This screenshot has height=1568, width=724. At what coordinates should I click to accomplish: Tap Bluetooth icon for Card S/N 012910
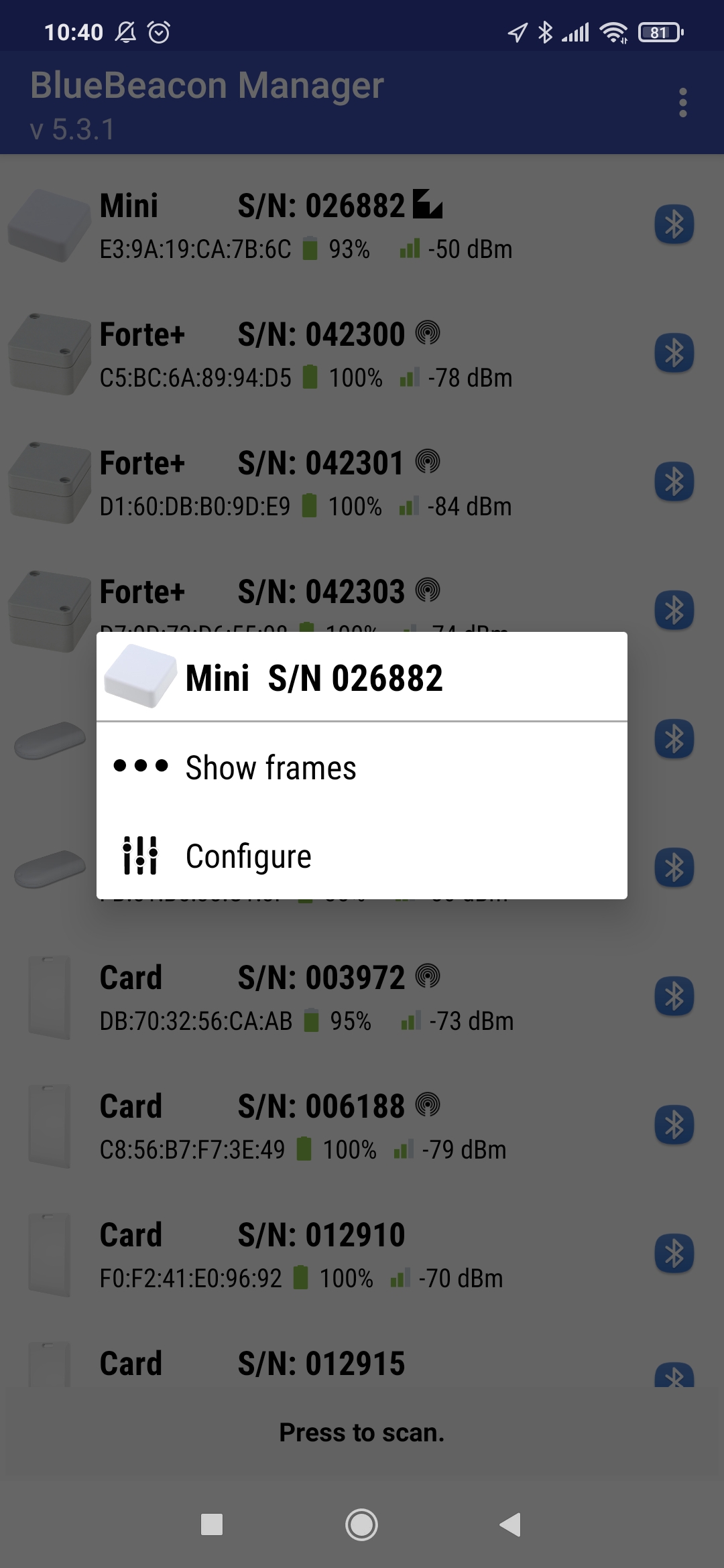(674, 1254)
